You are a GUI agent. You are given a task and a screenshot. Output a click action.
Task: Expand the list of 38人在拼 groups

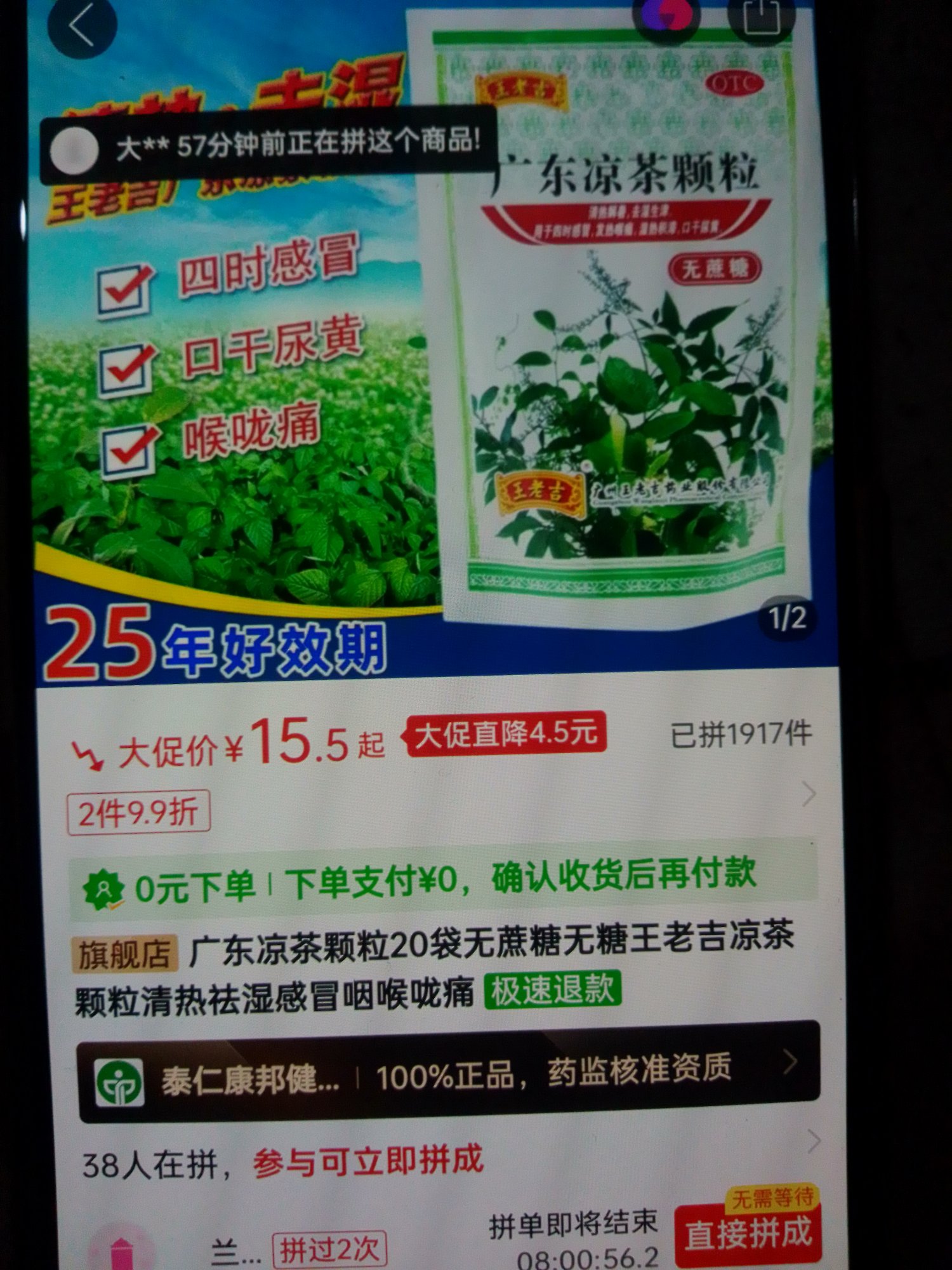(x=812, y=1141)
